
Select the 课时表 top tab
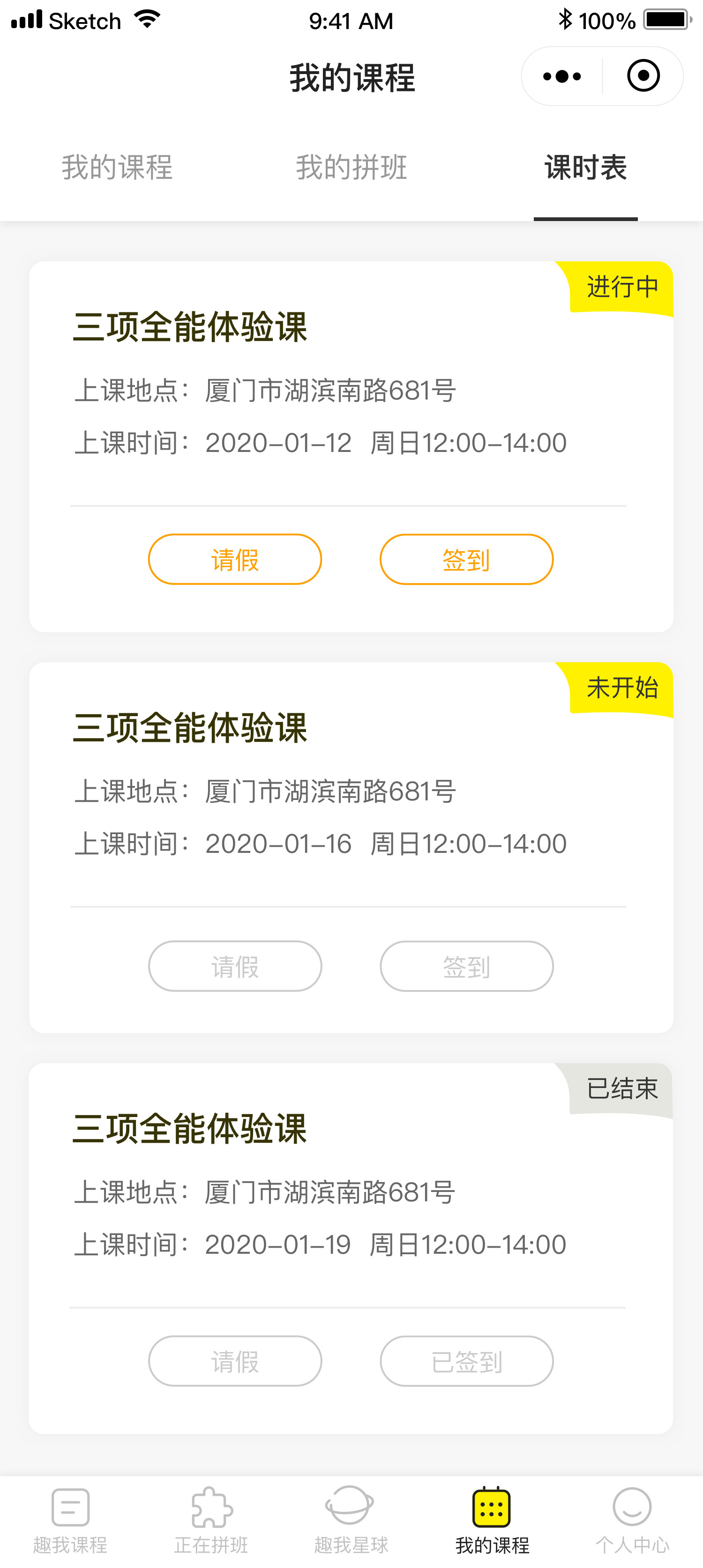coord(585,167)
